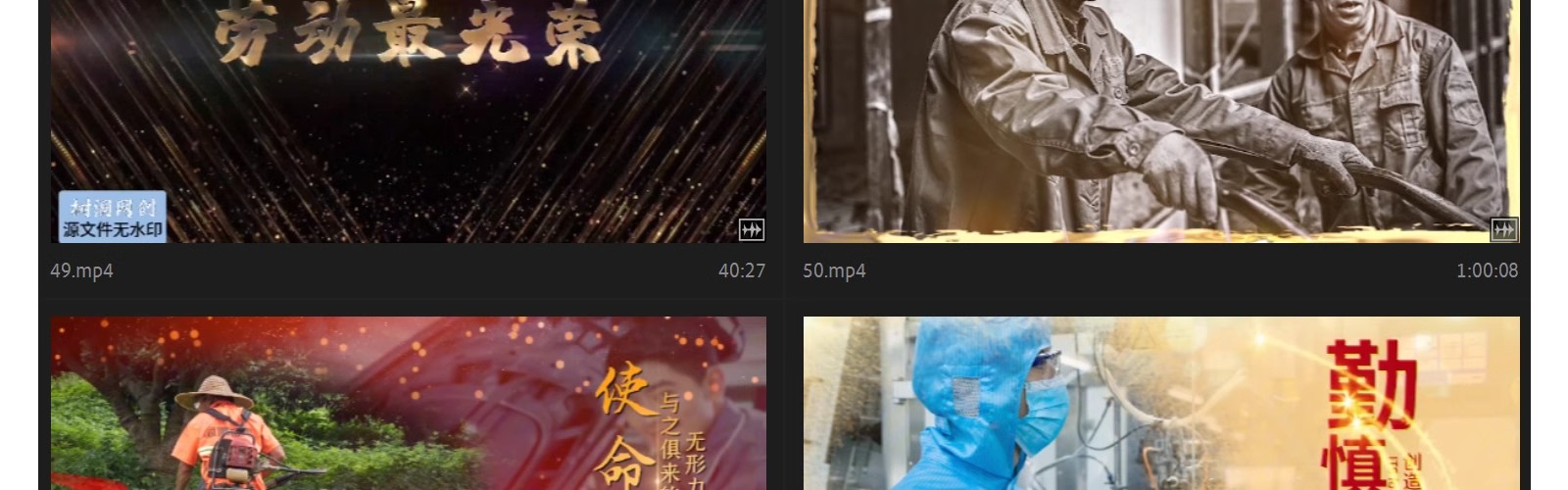Viewport: 1568px width, 490px height.
Task: Select the 49.mp4 video clip thumbnail
Action: point(408,122)
